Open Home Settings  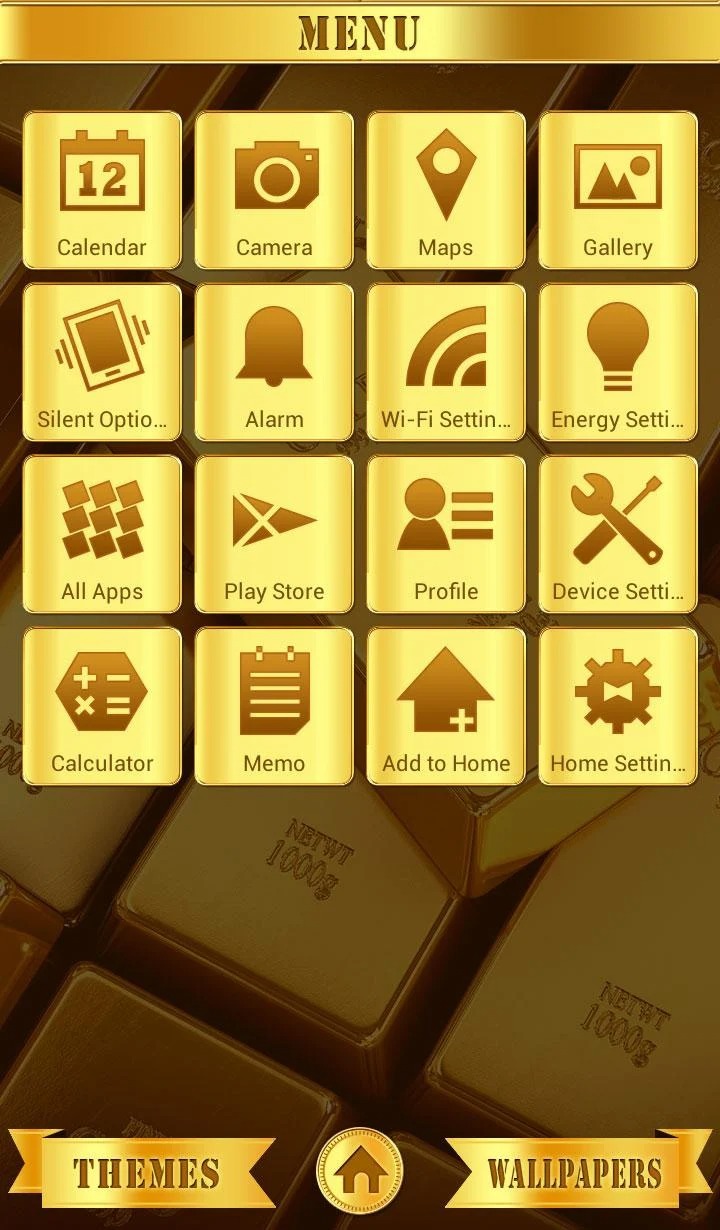pyautogui.click(x=618, y=706)
